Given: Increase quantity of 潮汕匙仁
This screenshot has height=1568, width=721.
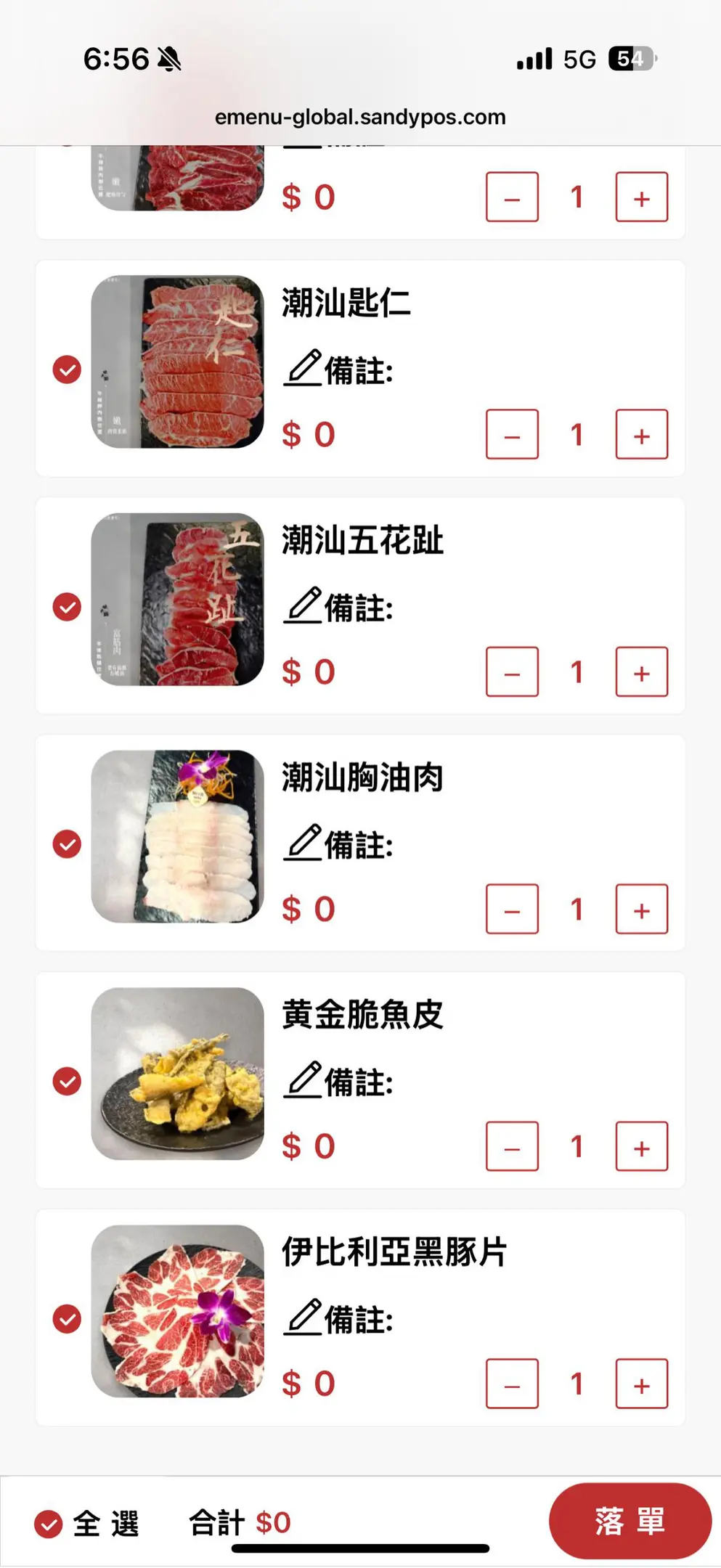Looking at the screenshot, I should 641,435.
